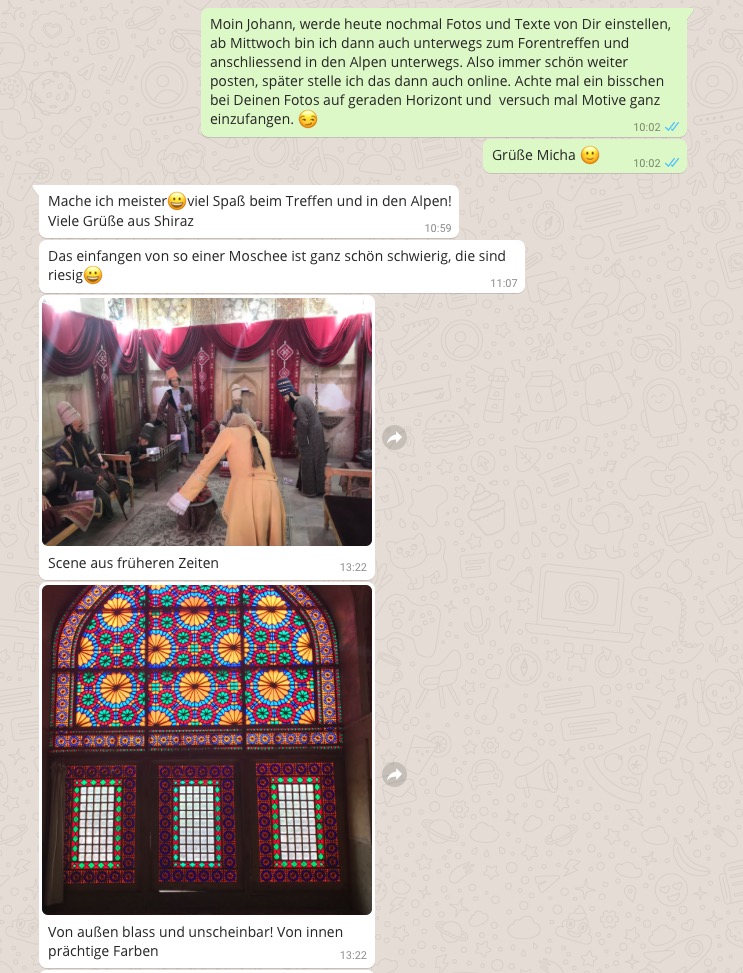Forward the 'Scene aus früheren Zeiten' photo
This screenshot has width=743, height=973.
[395, 437]
